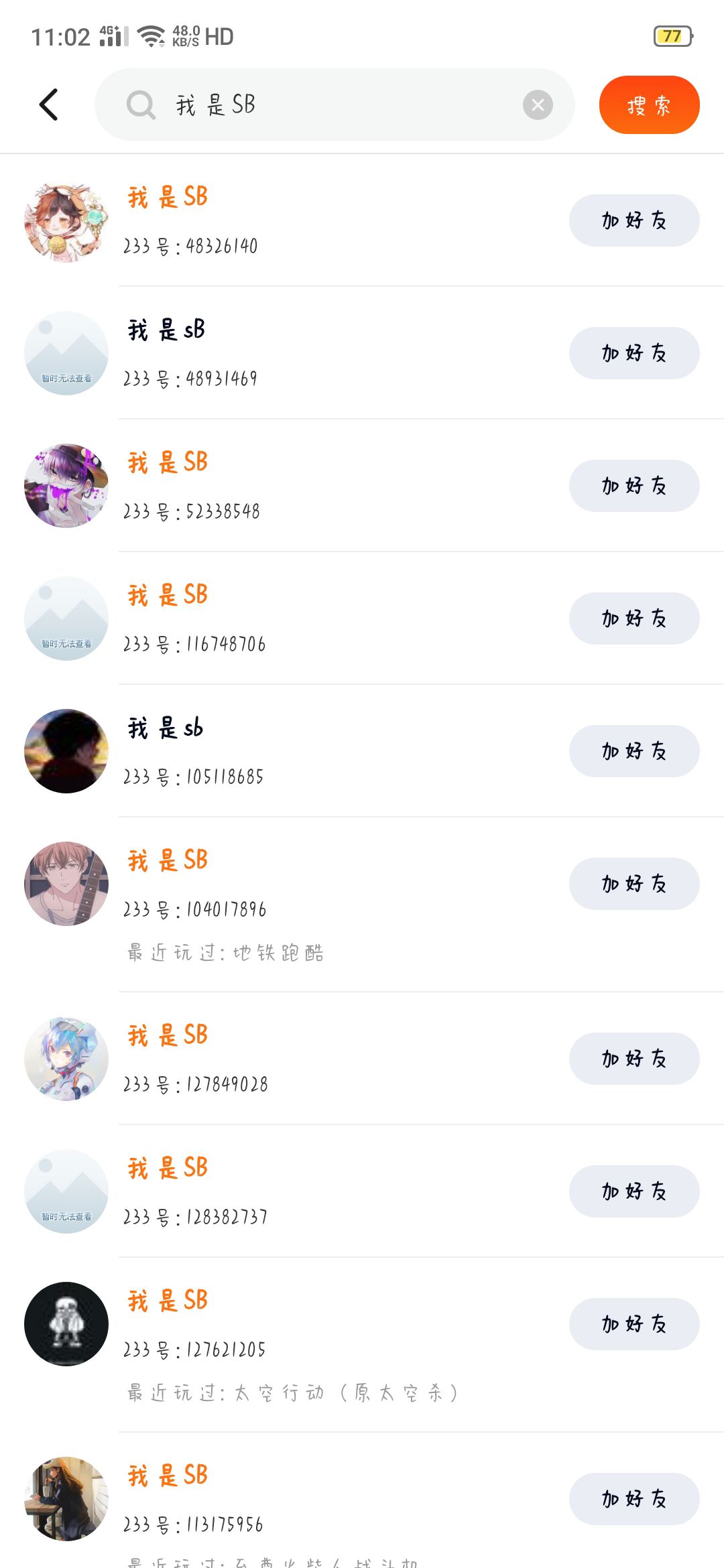Clear the search text with the X icon
Viewport: 724px width, 1568px height.
coord(537,105)
